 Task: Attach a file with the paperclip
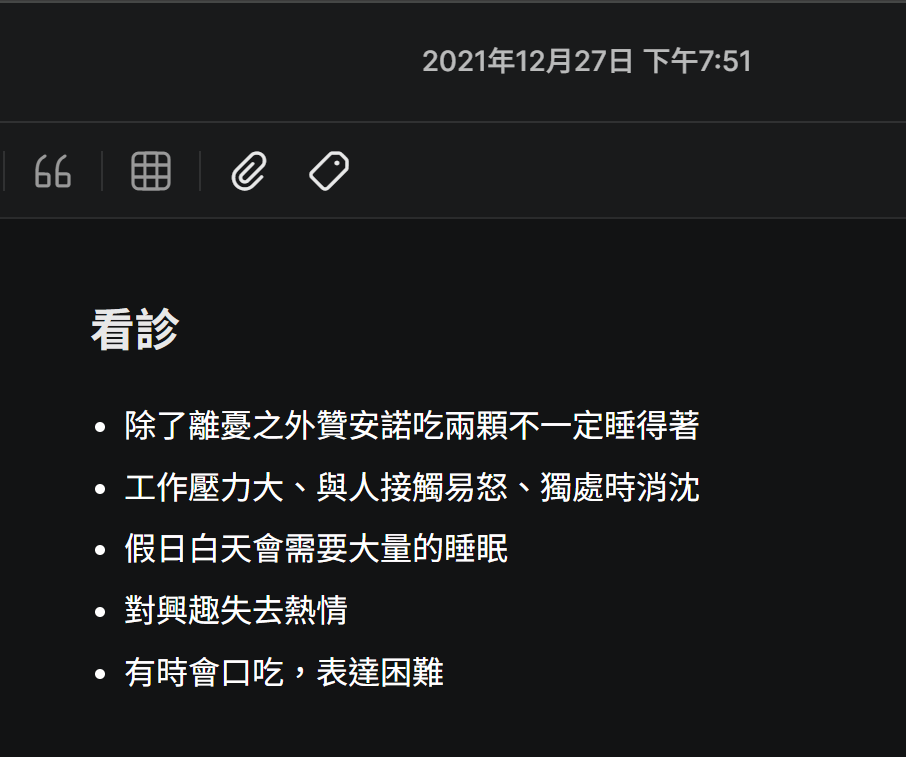point(248,172)
